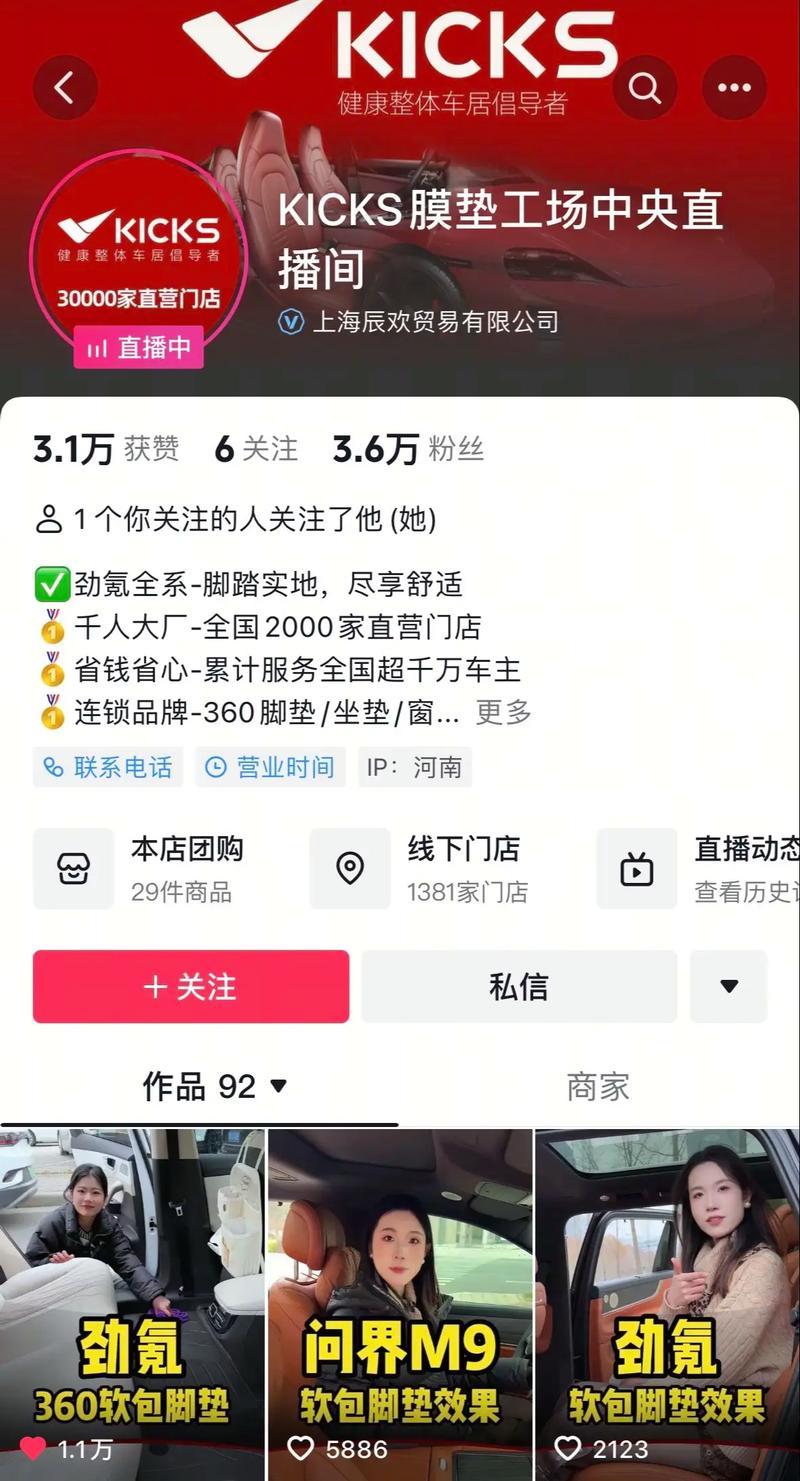Image resolution: width=800 pixels, height=1481 pixels.
Task: Open 直播动态 live history
Action: (x=700, y=868)
